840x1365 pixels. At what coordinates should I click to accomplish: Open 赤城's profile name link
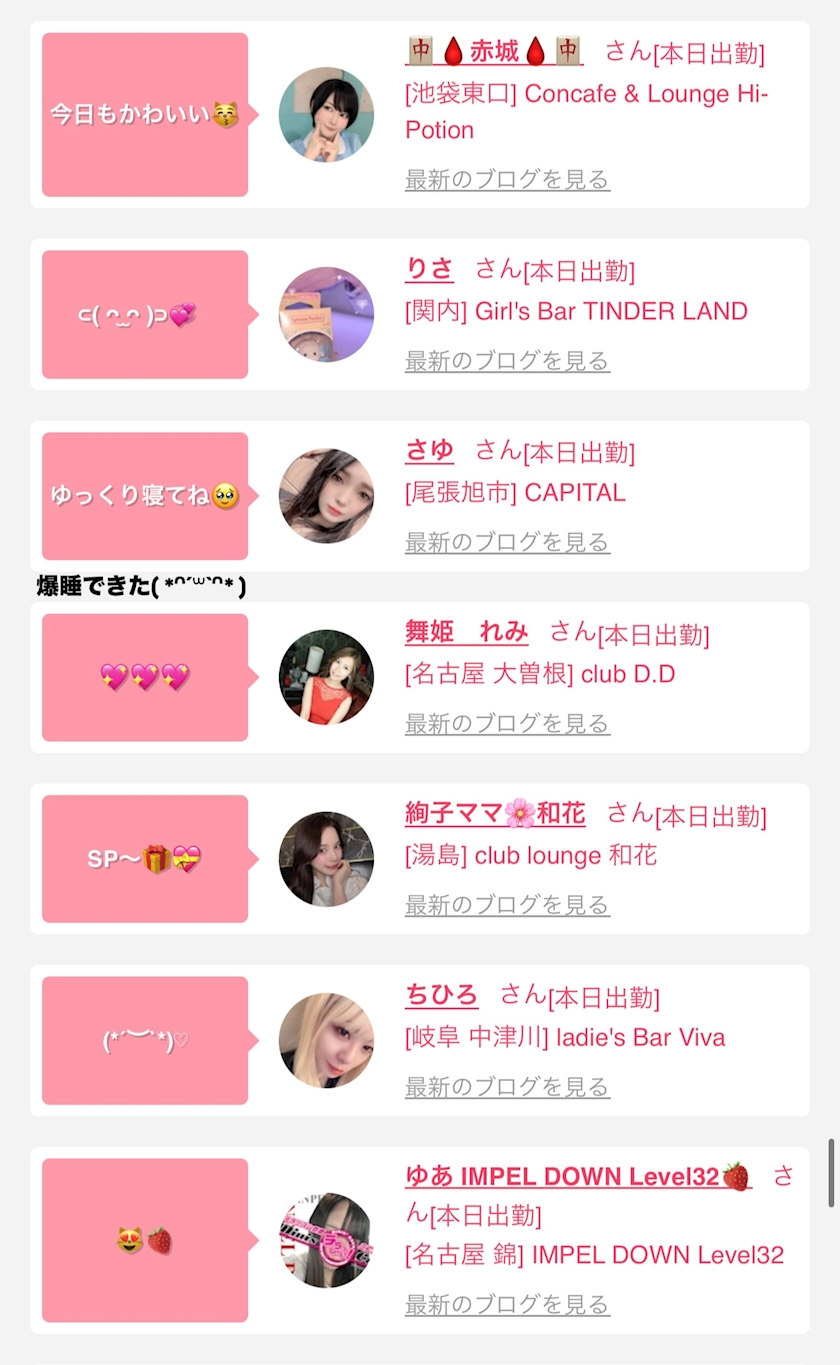tap(494, 51)
